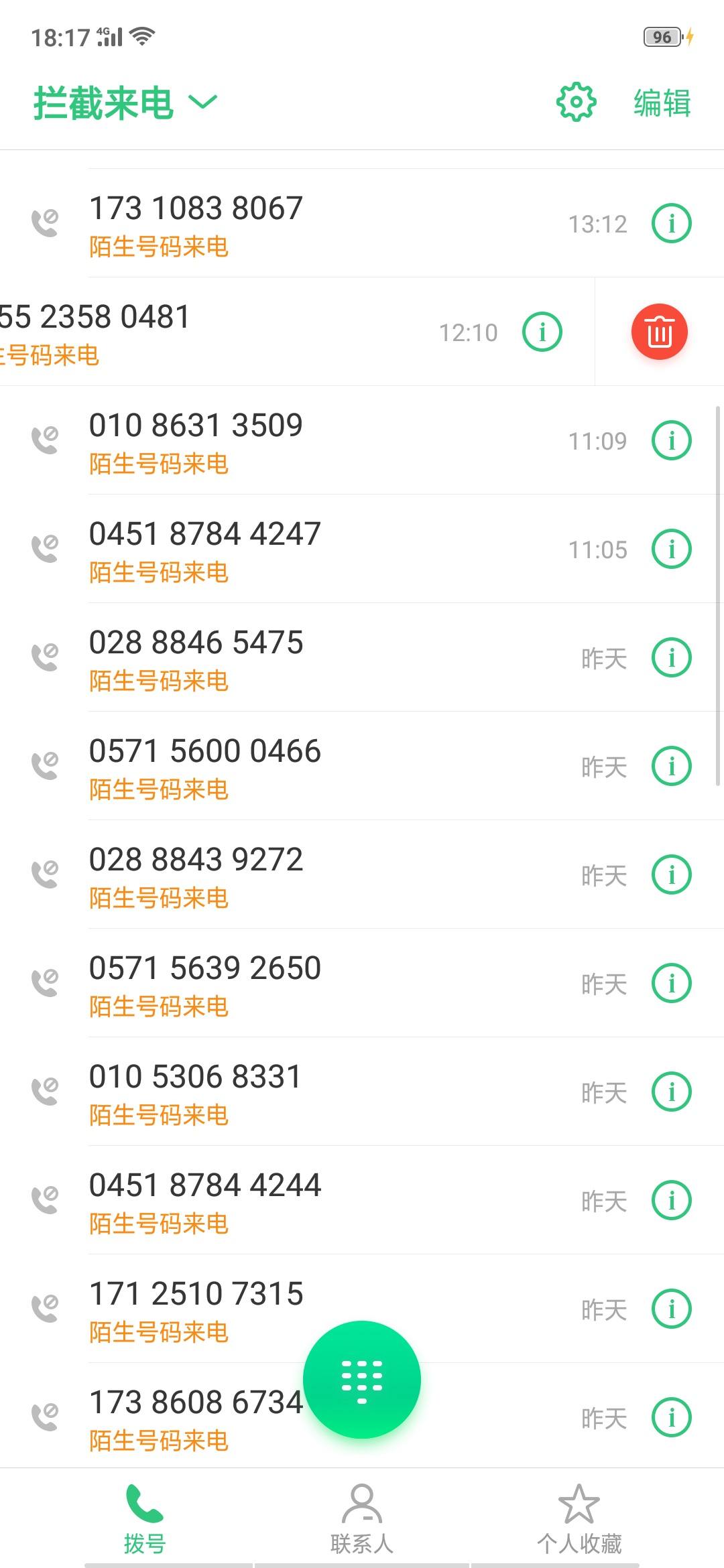Open the call blocking settings gear

pos(576,103)
